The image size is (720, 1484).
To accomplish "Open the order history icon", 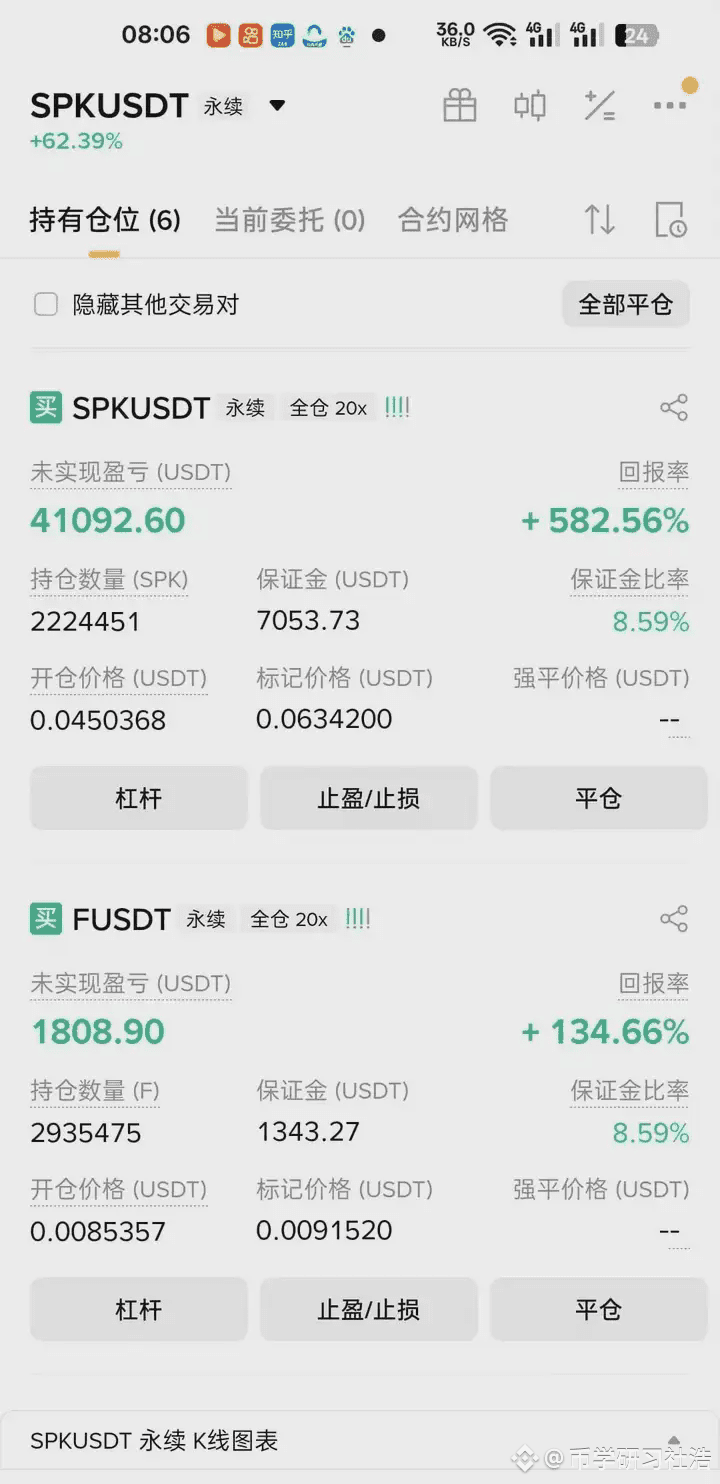I will (x=669, y=220).
